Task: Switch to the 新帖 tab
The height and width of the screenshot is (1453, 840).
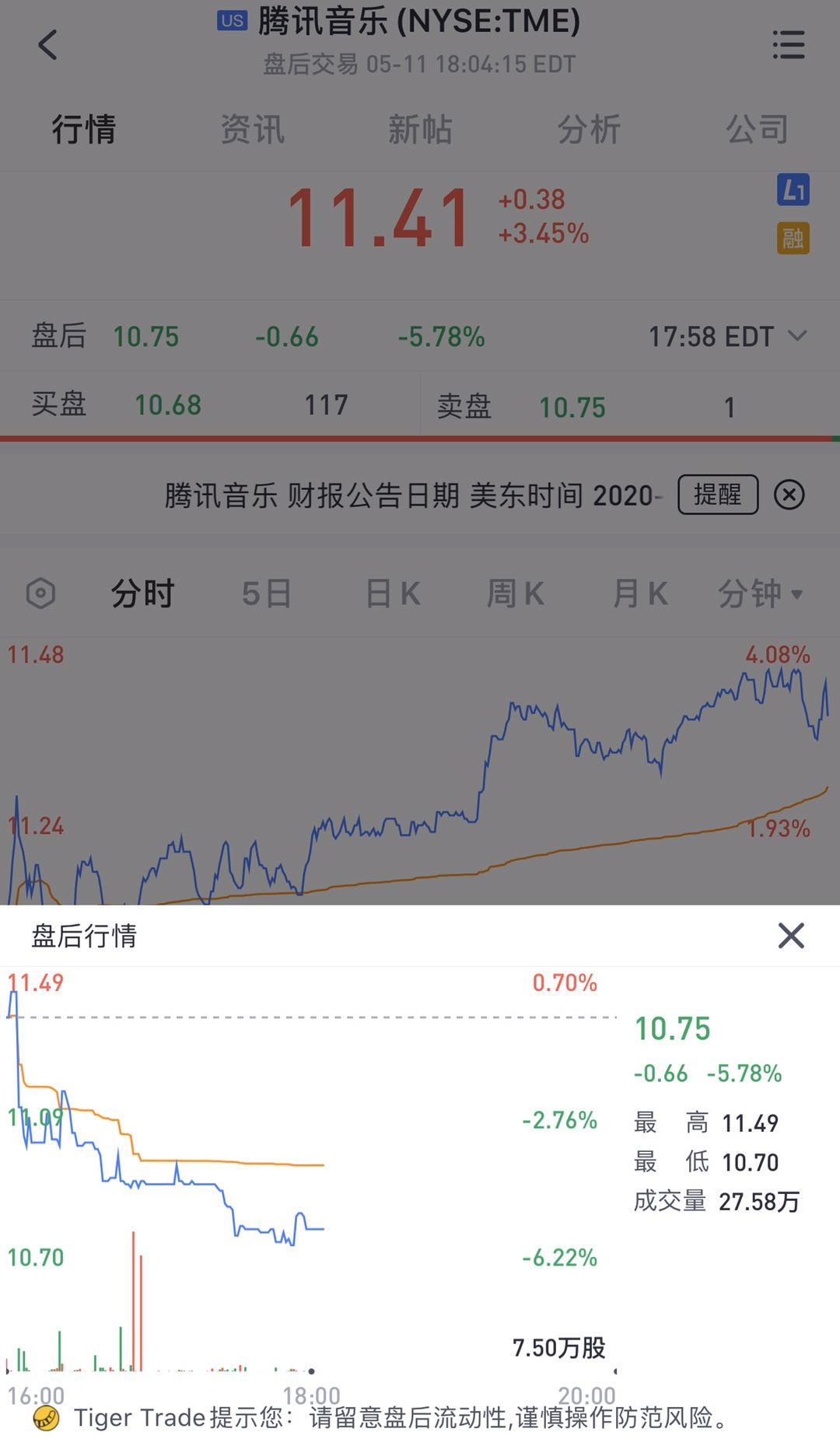Action: (x=420, y=129)
